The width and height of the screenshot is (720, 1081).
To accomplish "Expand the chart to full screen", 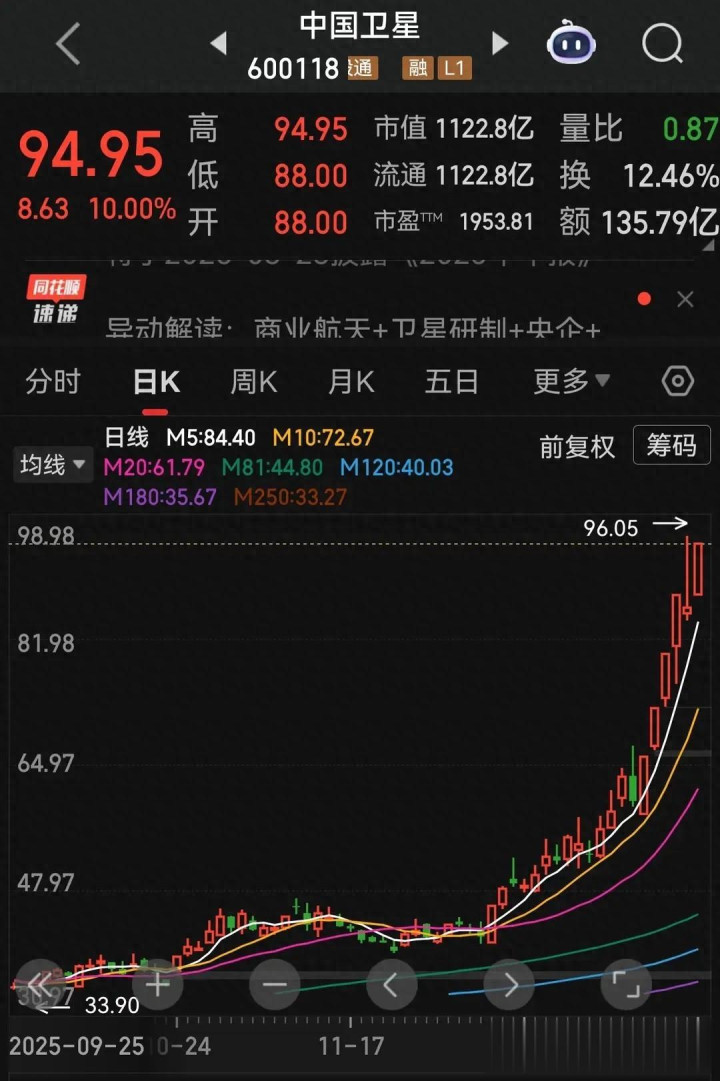I will (x=626, y=984).
